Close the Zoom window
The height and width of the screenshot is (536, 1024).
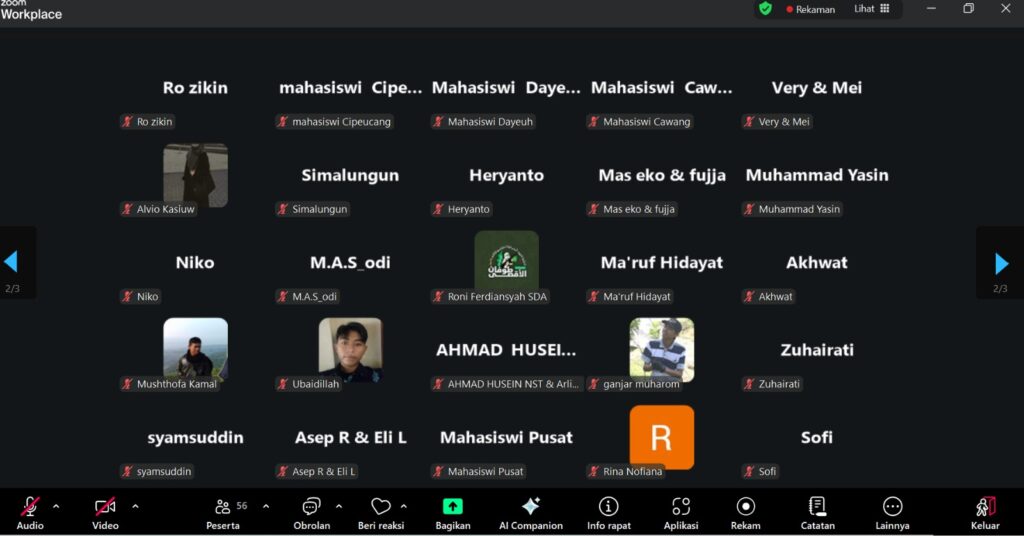[x=1006, y=8]
